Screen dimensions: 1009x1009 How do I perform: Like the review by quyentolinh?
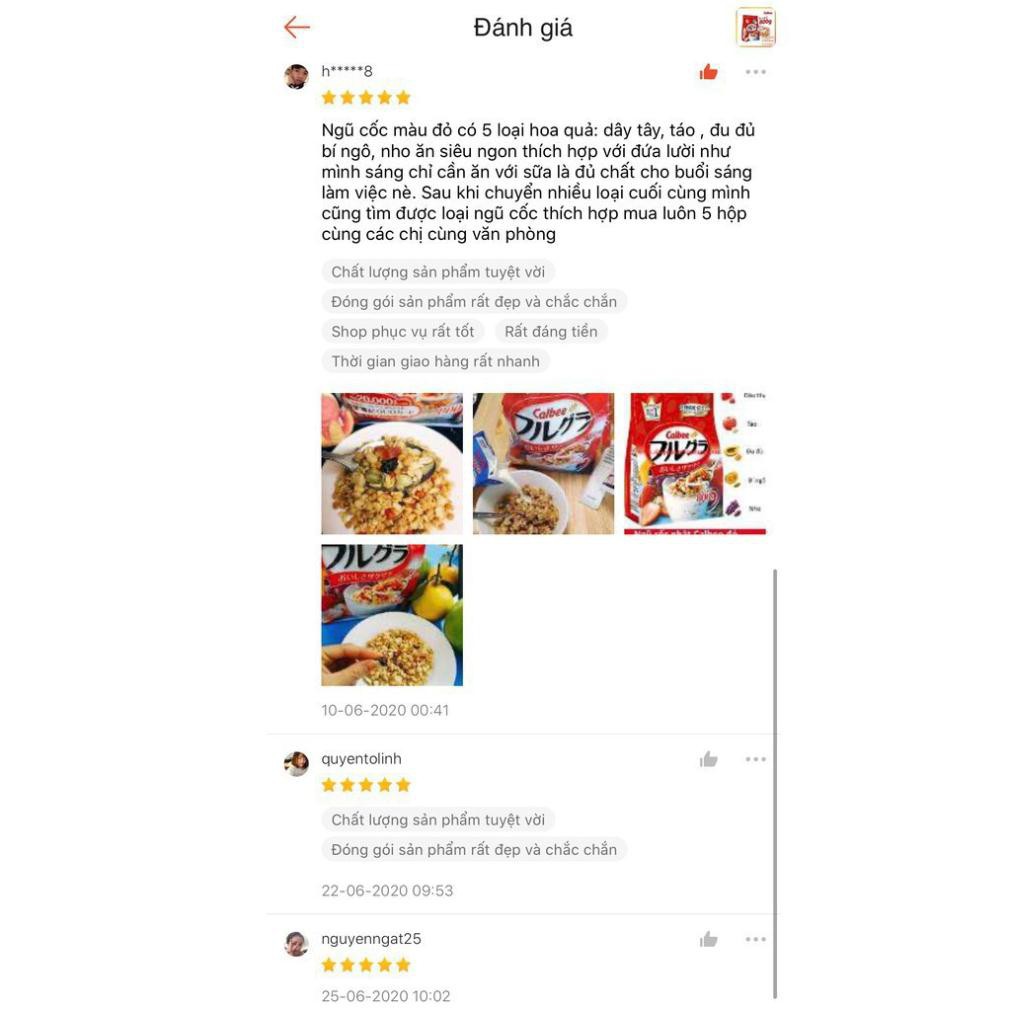pos(709,760)
